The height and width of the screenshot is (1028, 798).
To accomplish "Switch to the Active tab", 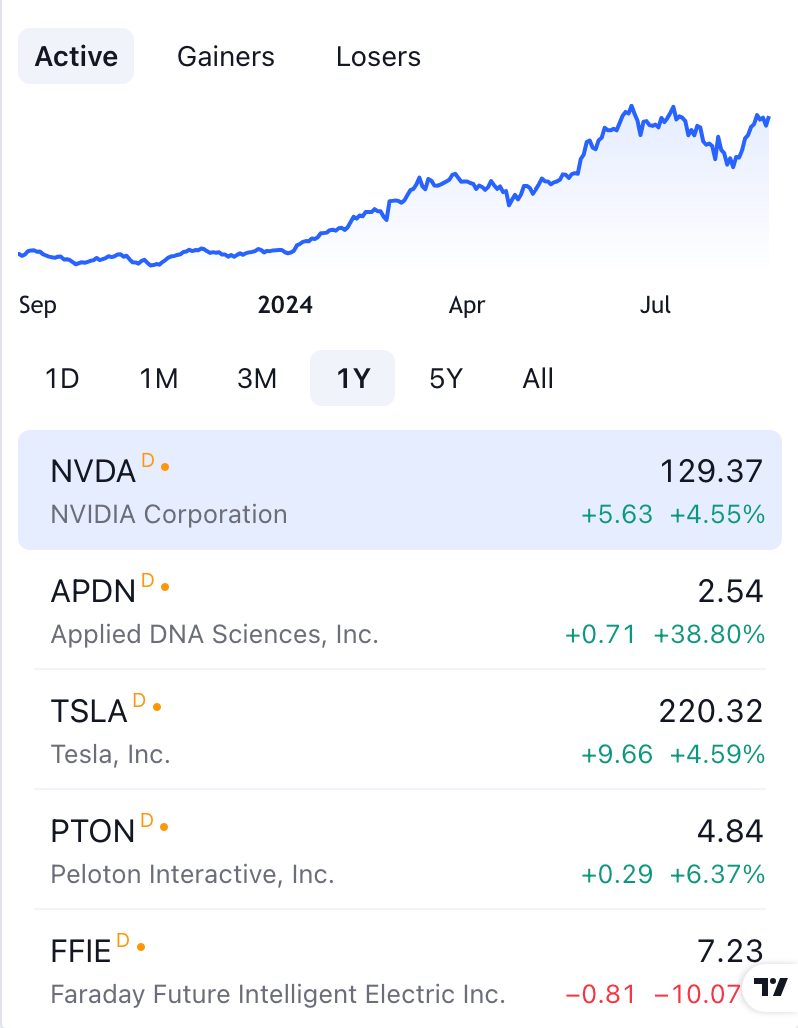I will [x=76, y=57].
